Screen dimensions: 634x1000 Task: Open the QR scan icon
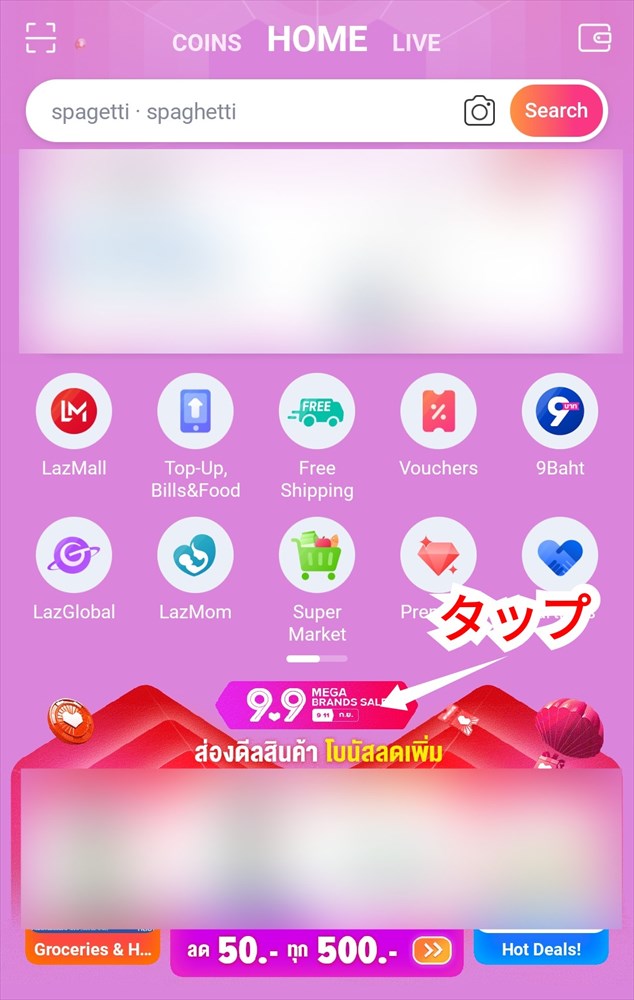(x=41, y=37)
